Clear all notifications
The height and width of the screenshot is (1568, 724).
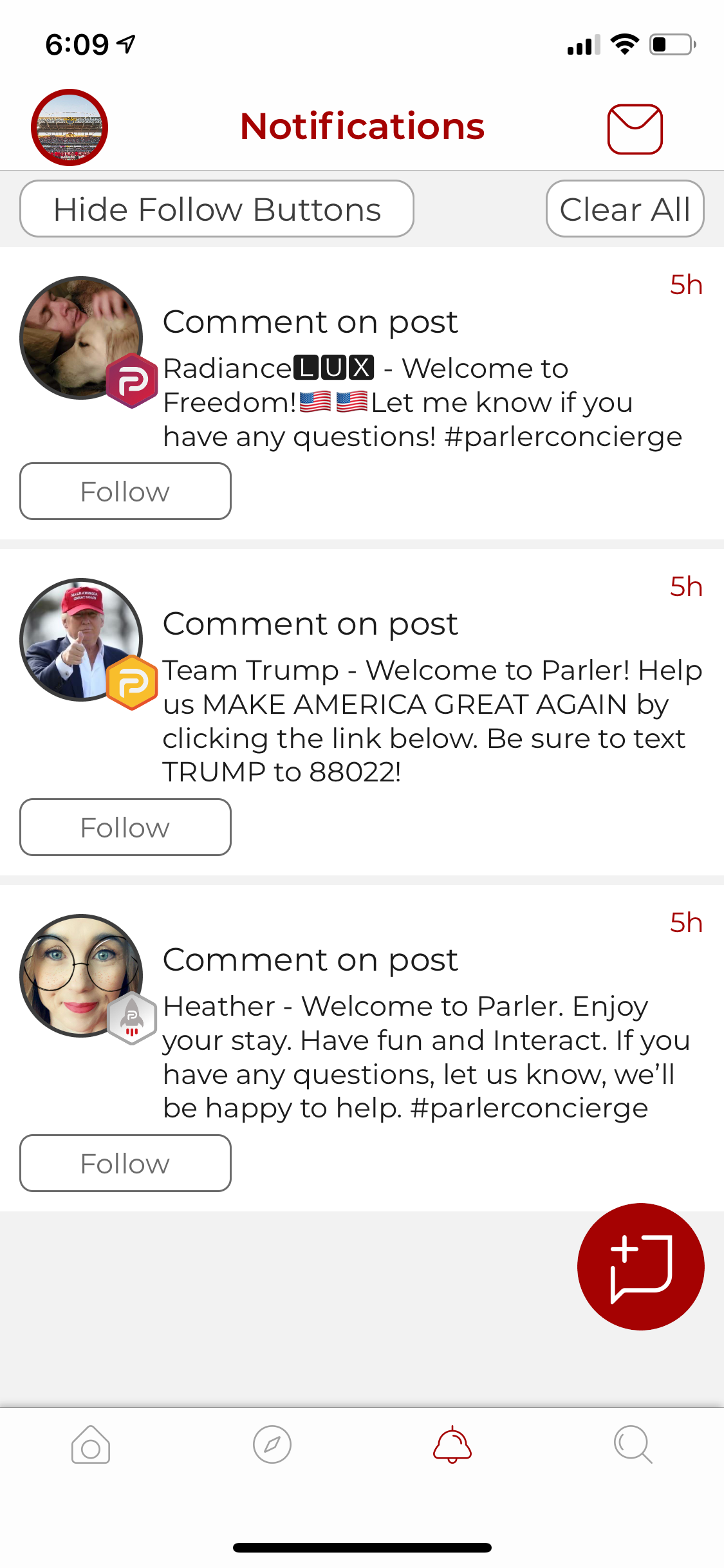point(625,209)
